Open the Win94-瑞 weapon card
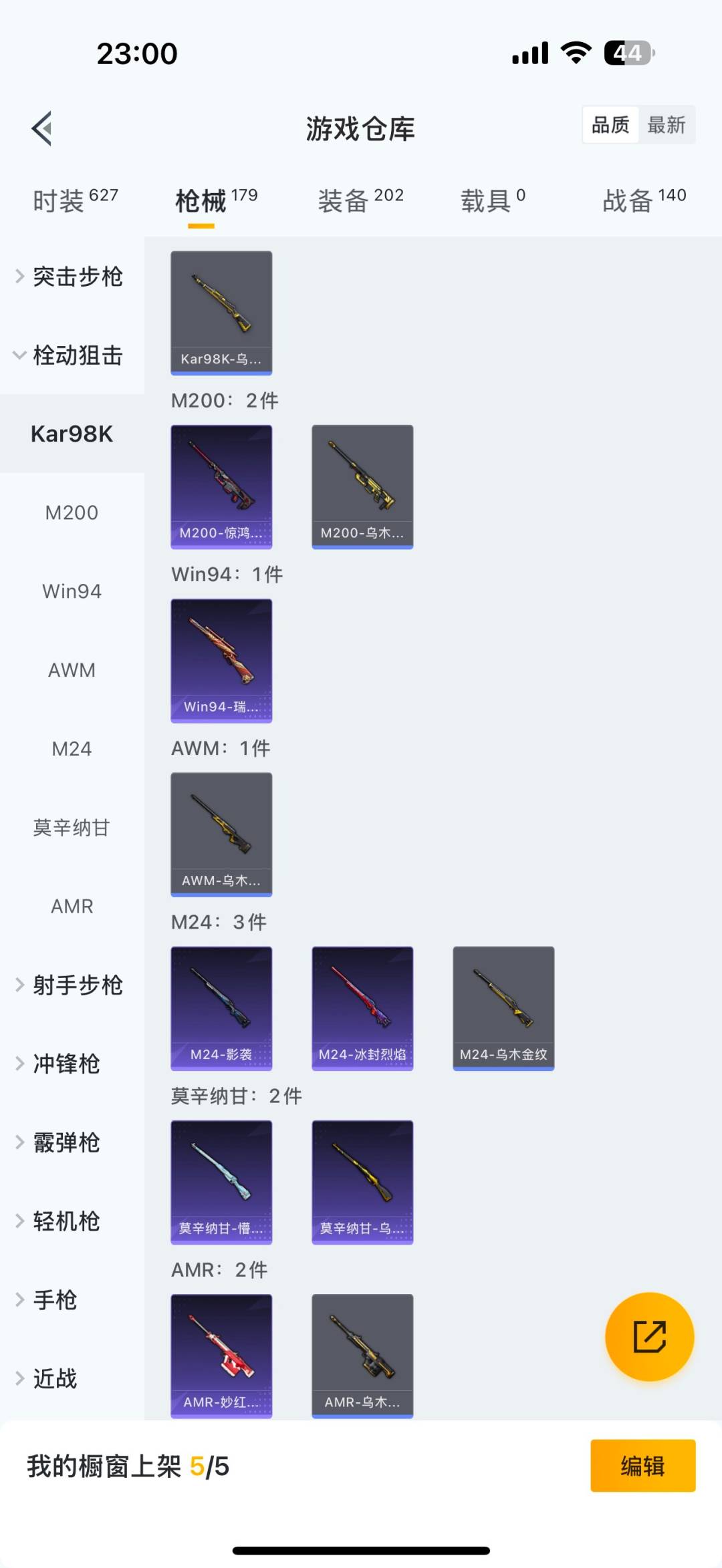722x1568 pixels. [221, 661]
